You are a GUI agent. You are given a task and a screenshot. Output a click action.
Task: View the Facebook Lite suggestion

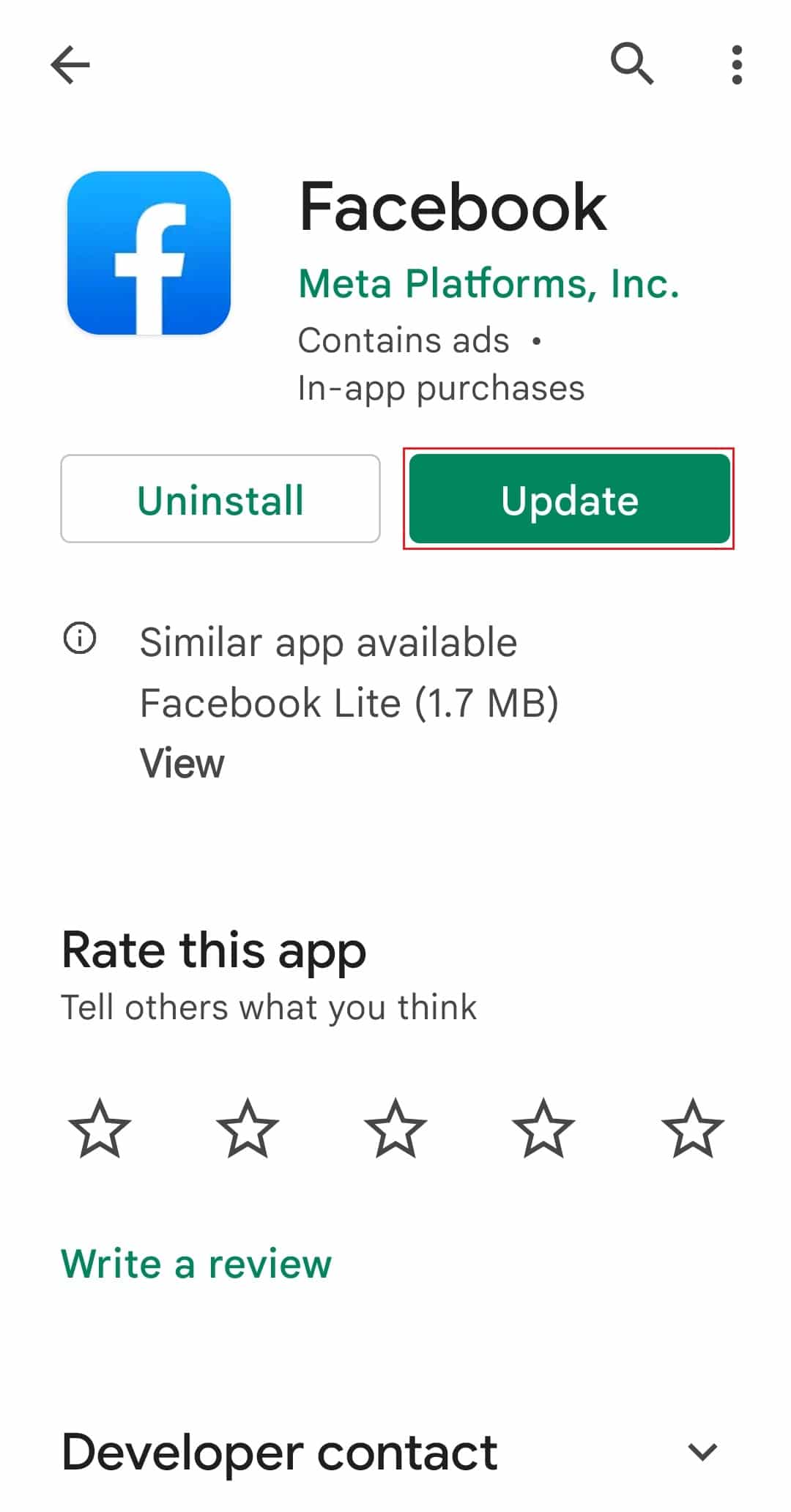click(x=181, y=763)
